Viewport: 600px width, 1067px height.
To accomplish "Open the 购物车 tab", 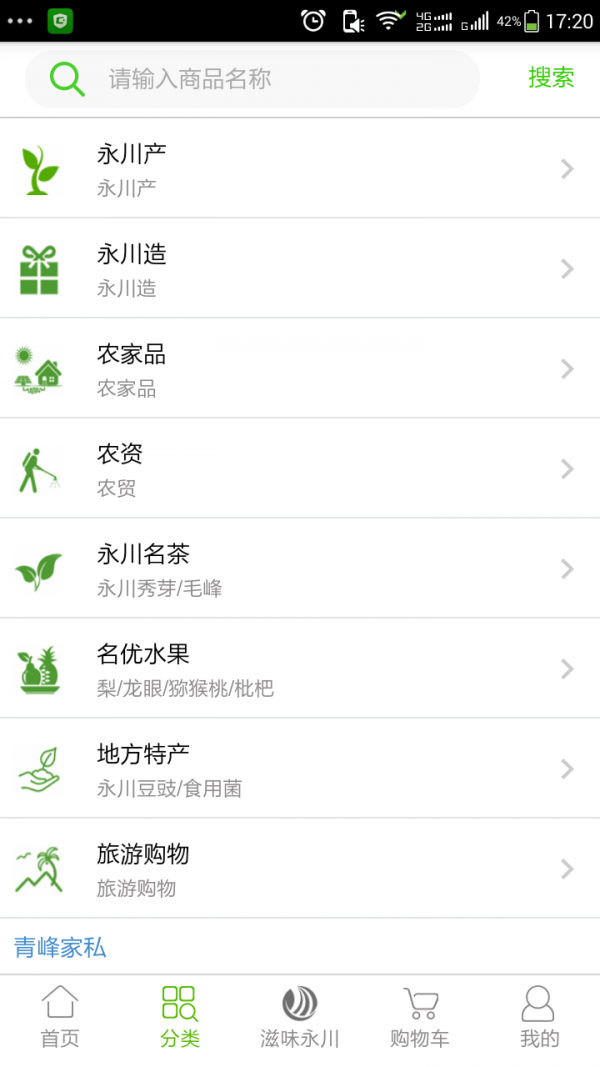I will (x=420, y=1018).
